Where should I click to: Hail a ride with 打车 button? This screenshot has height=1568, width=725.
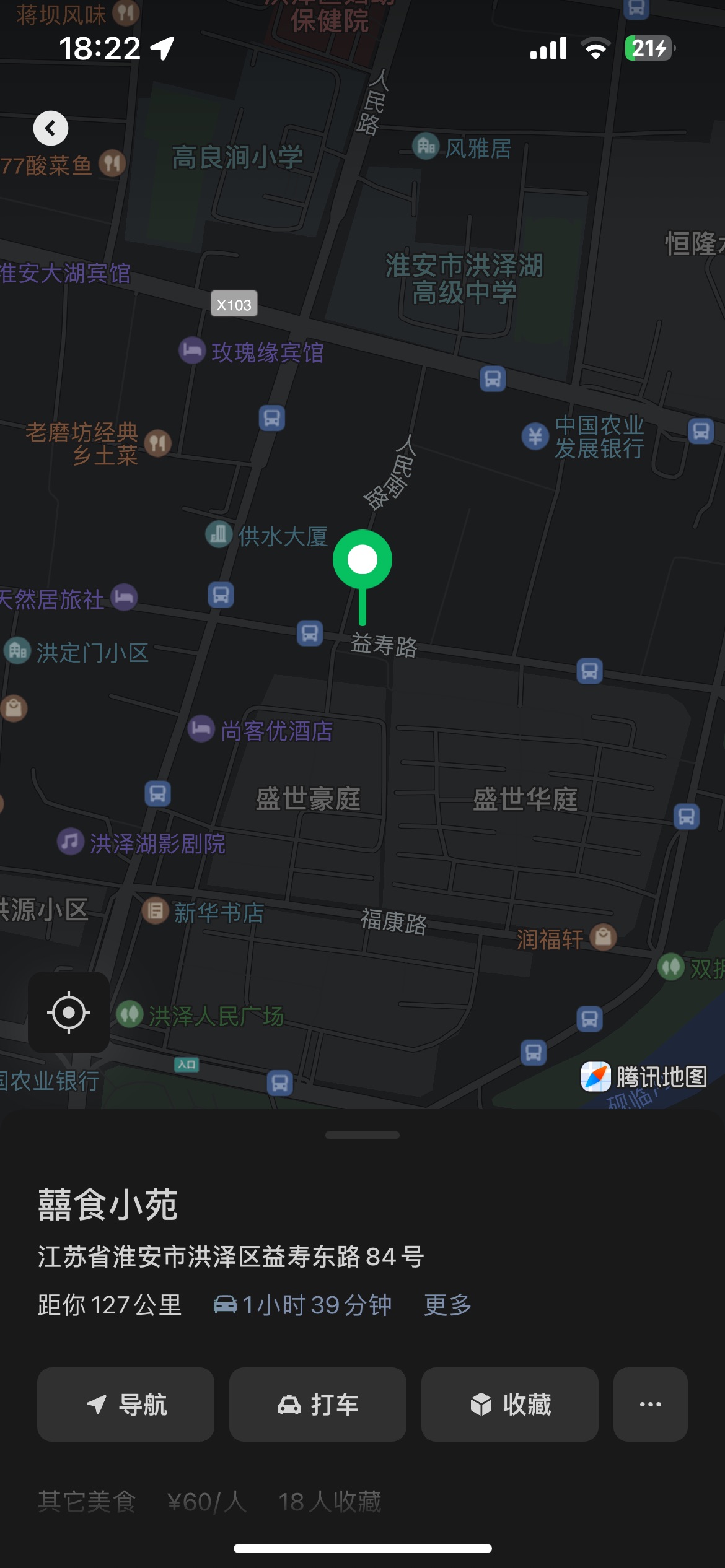click(x=318, y=1404)
